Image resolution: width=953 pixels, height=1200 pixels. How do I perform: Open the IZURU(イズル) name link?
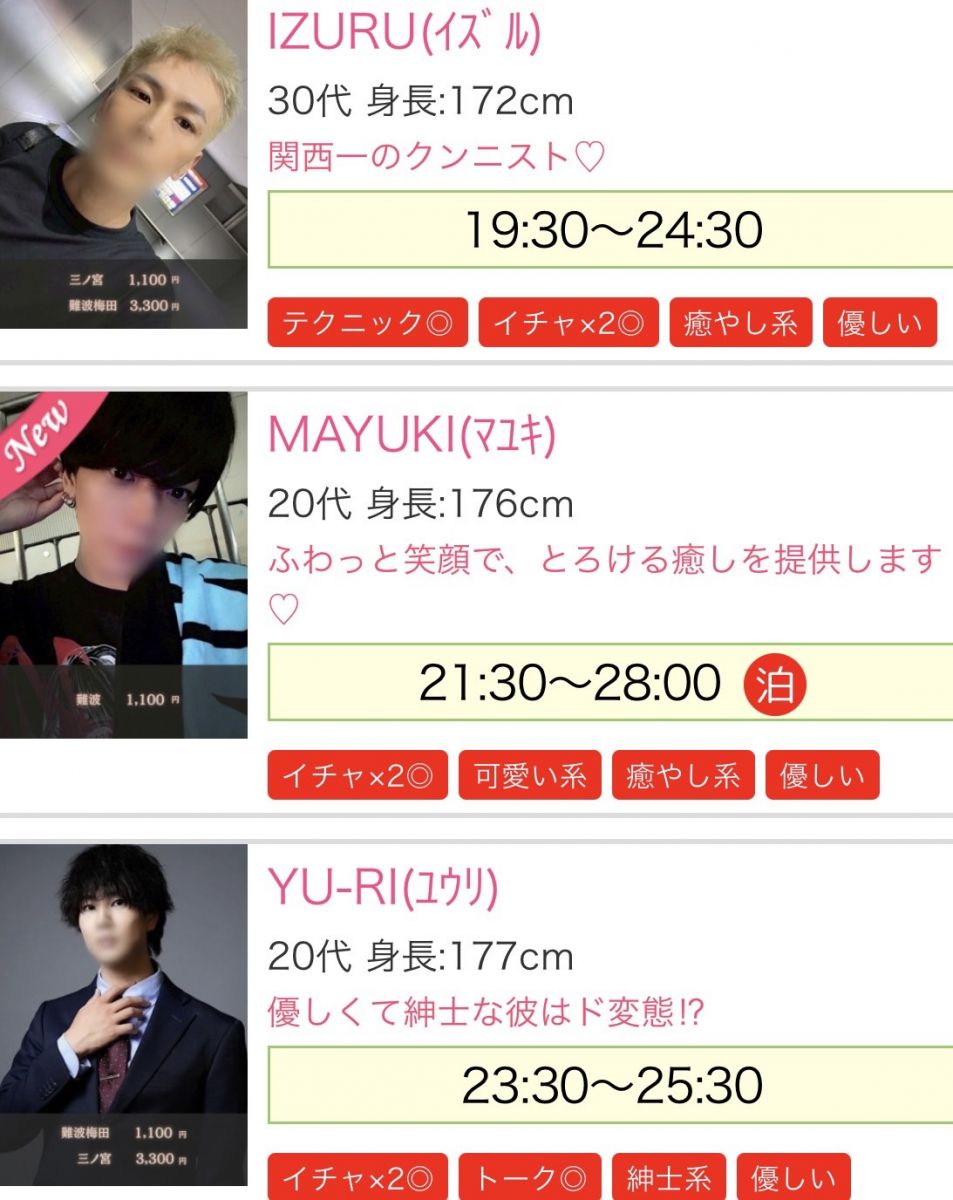(x=404, y=33)
